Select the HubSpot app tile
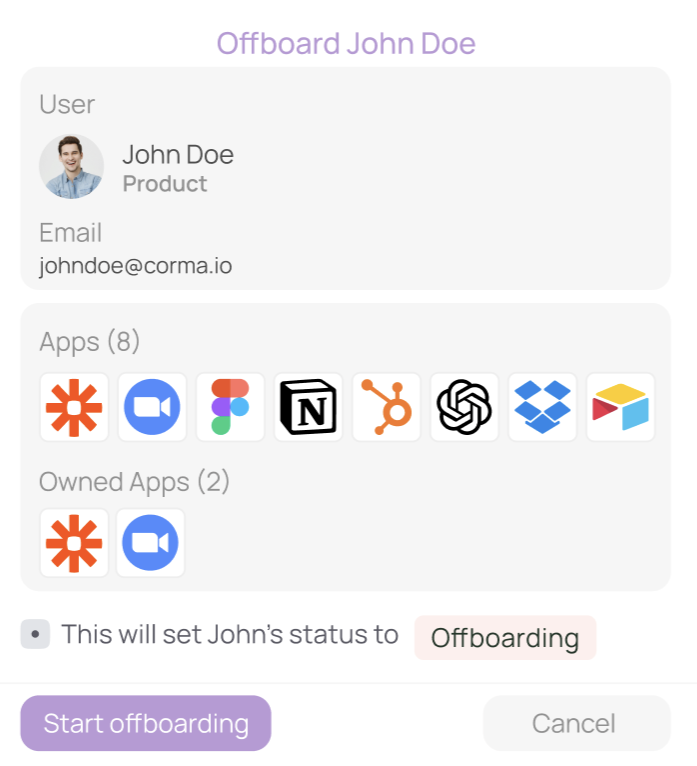This screenshot has width=697, height=766. [386, 407]
